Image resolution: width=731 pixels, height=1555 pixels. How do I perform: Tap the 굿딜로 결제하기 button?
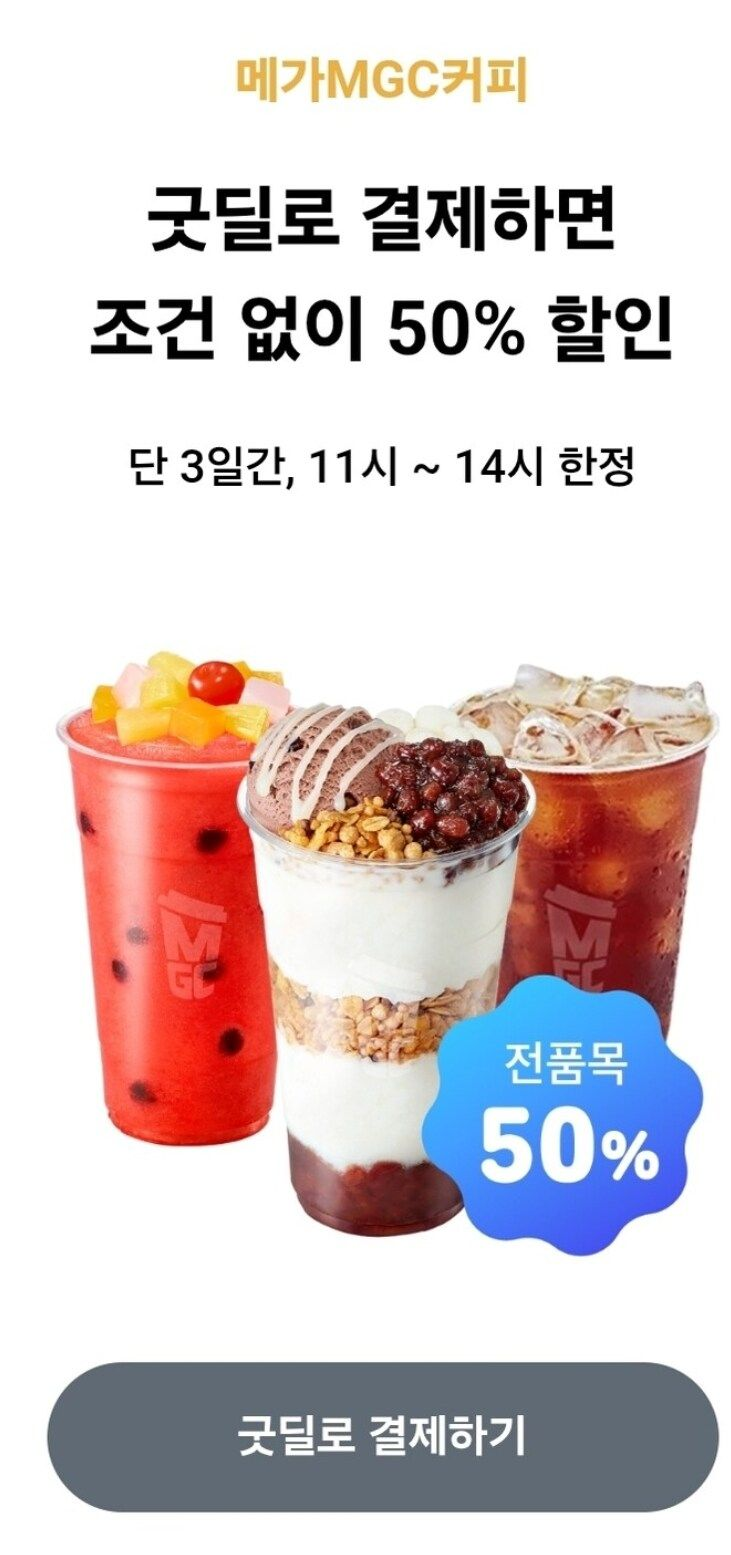[x=382, y=1436]
